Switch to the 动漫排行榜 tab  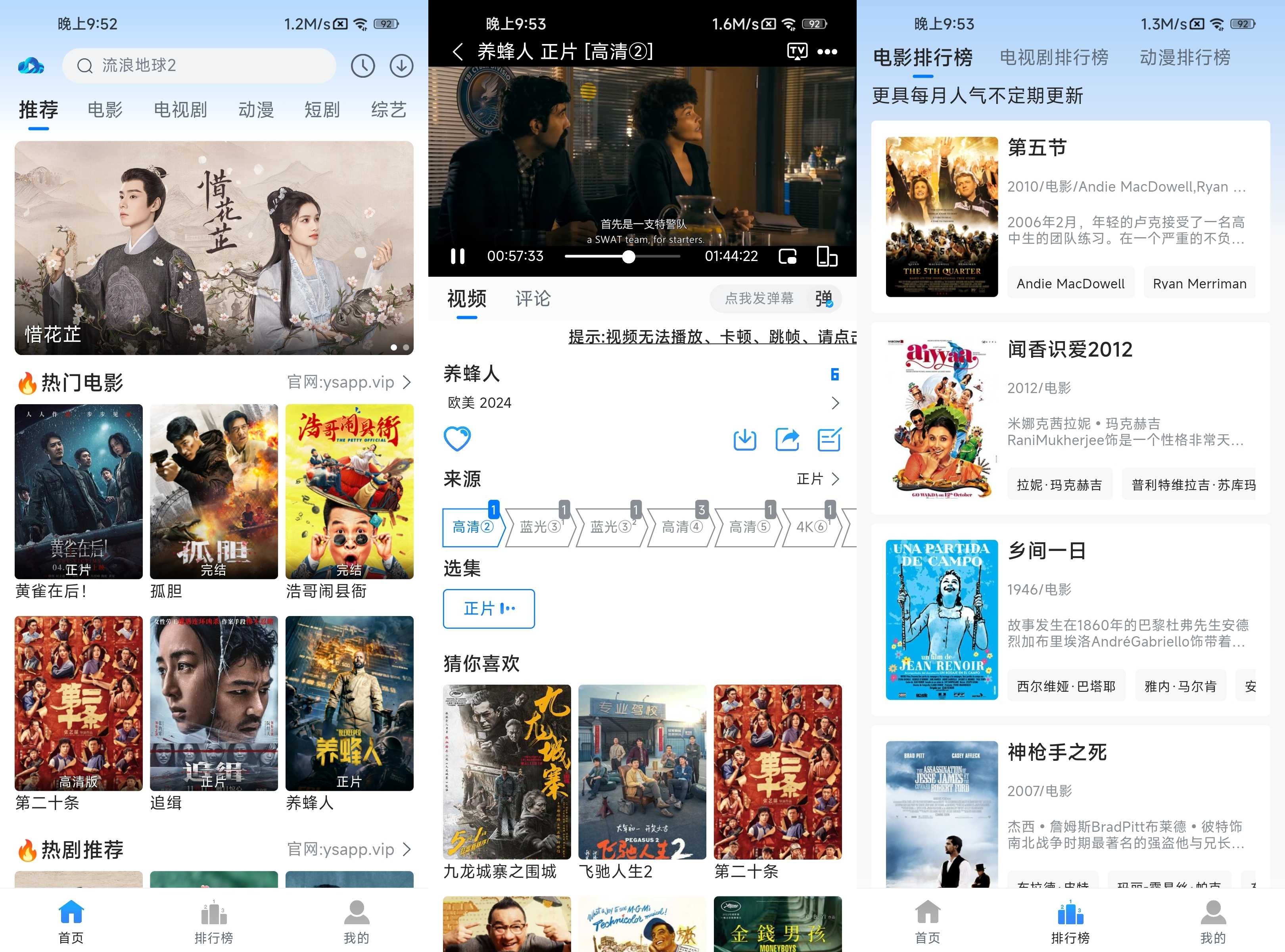1185,58
